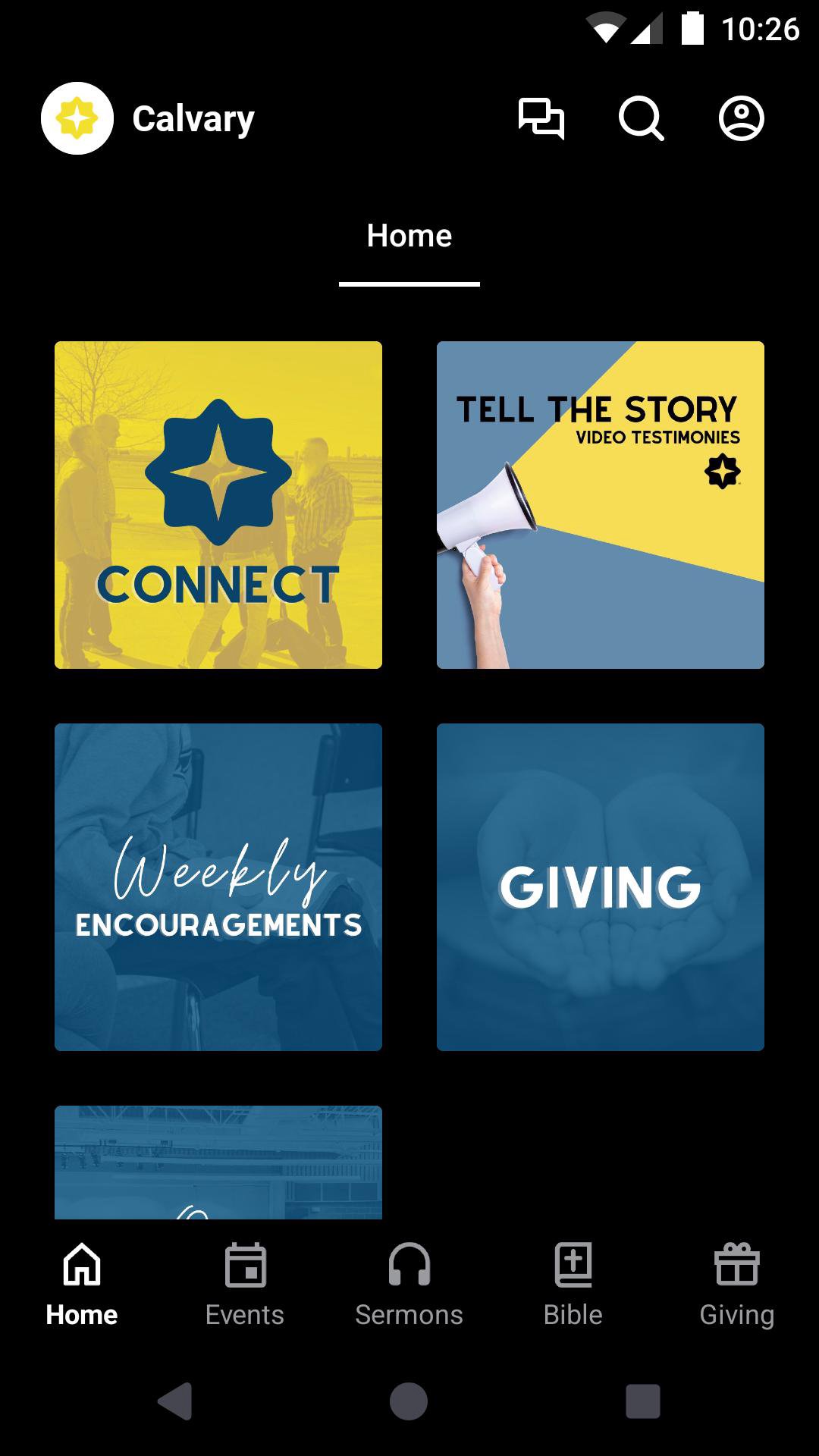Open the messages chat icon
This screenshot has height=1456, width=819.
click(541, 118)
